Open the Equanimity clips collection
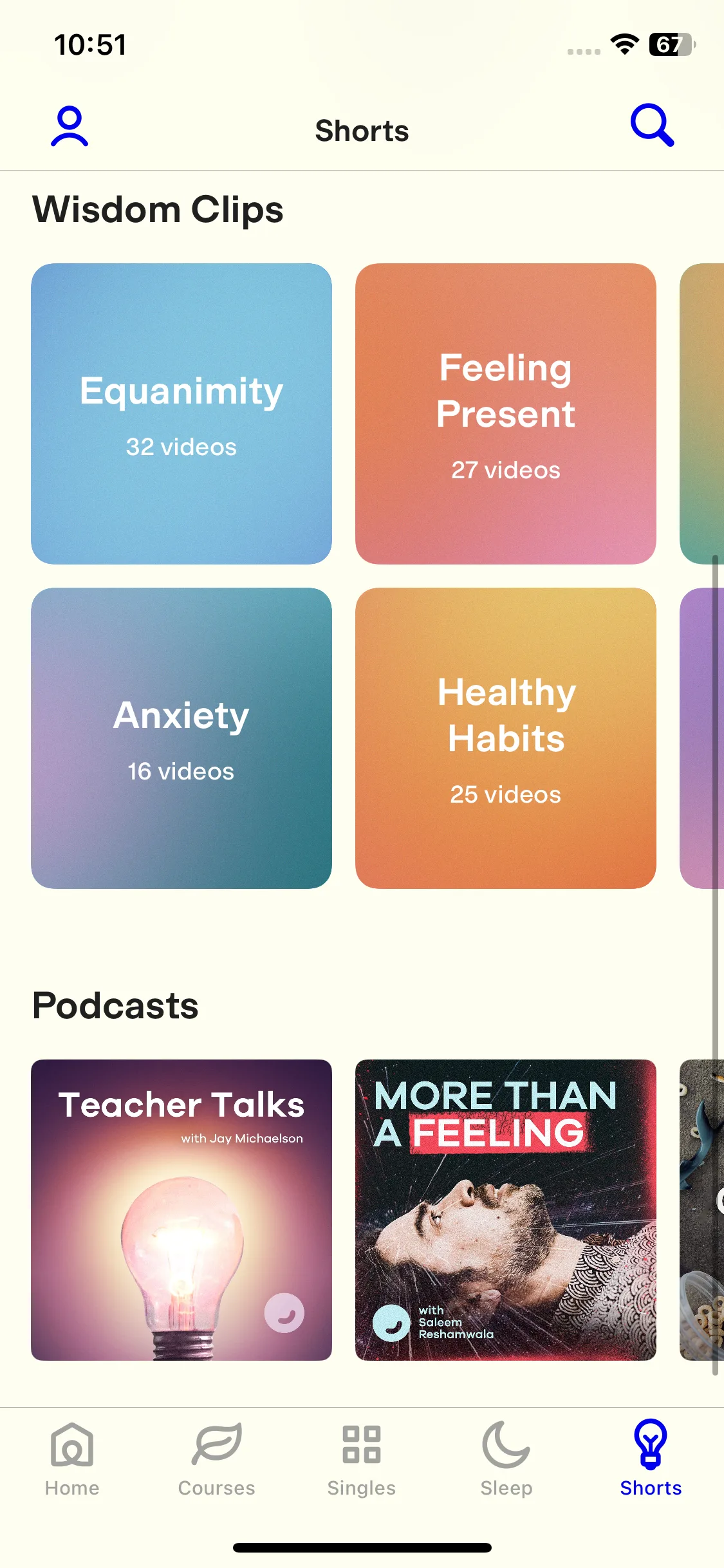This screenshot has width=724, height=1568. click(181, 414)
